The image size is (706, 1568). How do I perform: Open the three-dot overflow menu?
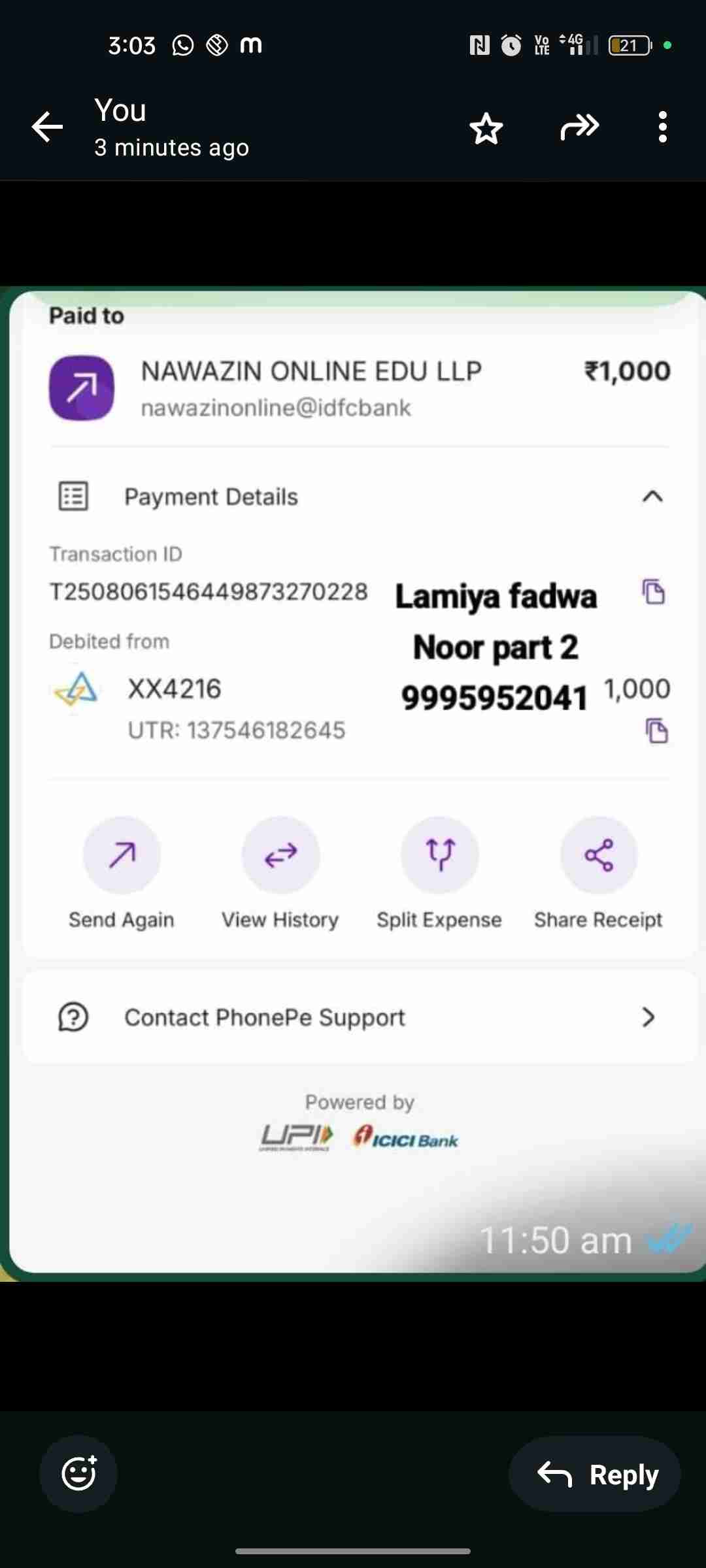click(x=663, y=127)
